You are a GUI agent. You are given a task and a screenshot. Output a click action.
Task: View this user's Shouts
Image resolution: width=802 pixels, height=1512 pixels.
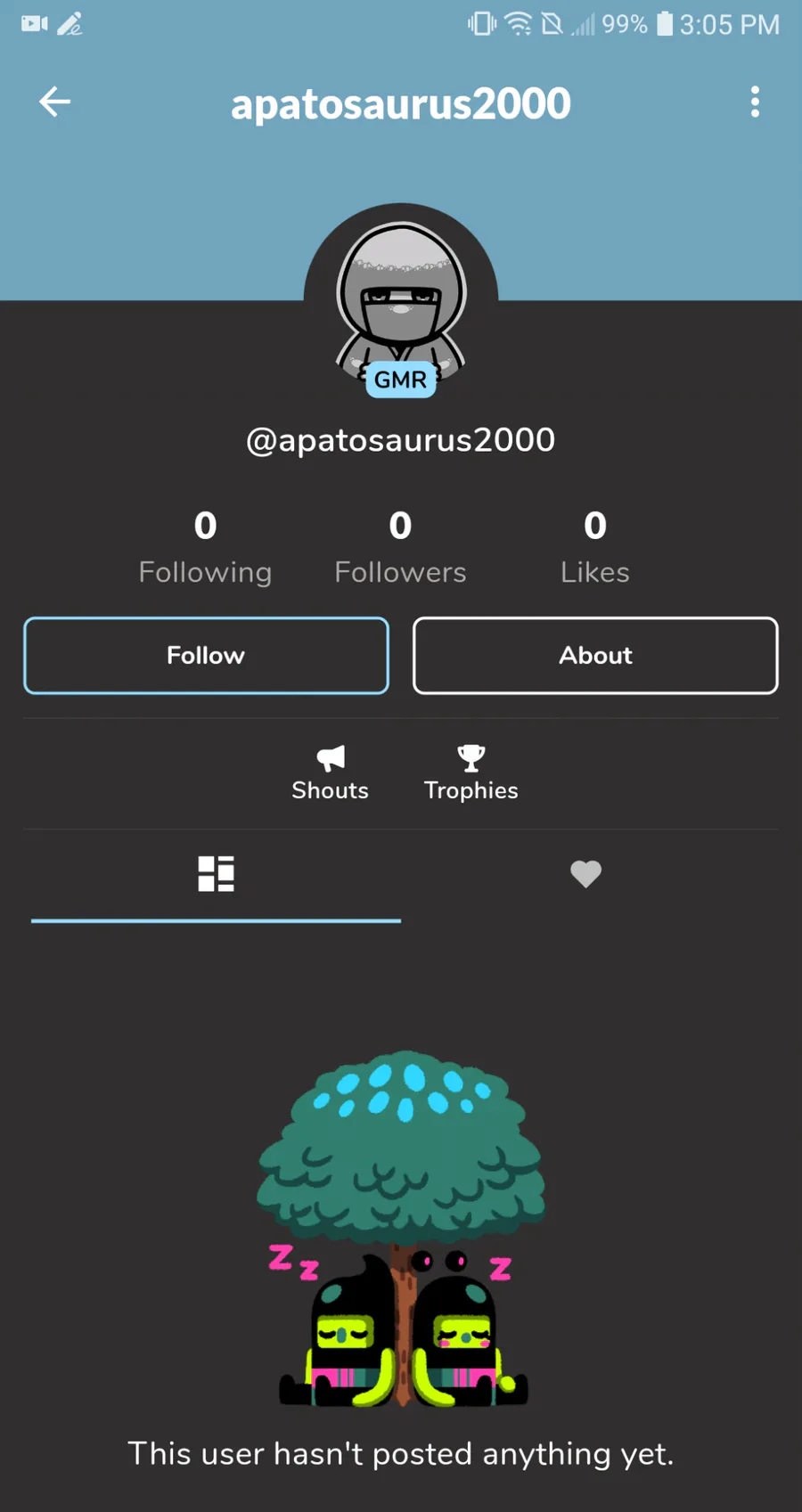(330, 773)
